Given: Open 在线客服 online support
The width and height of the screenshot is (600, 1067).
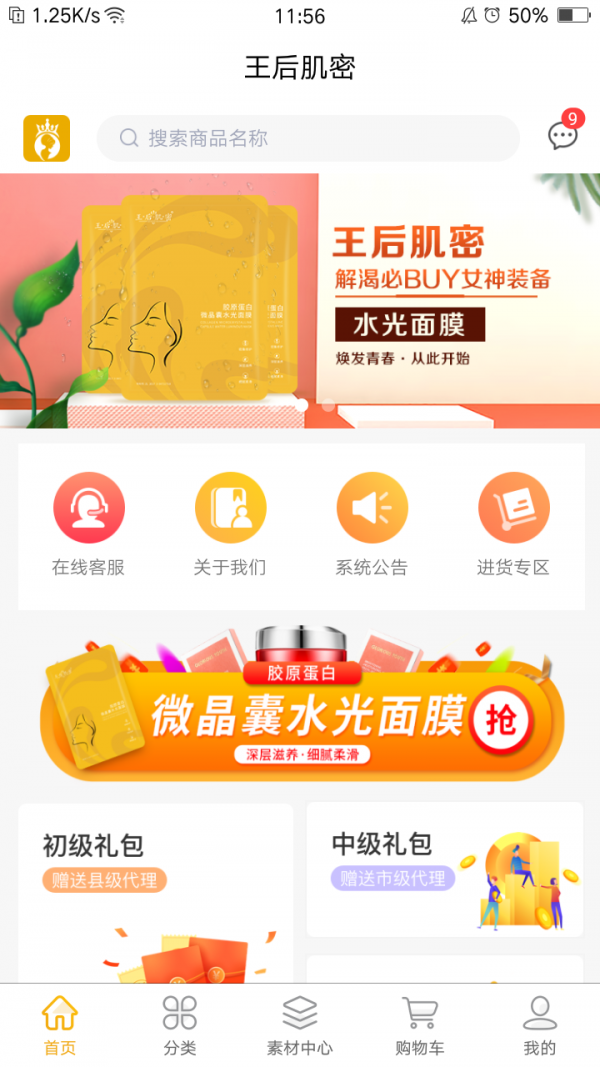Looking at the screenshot, I should (x=89, y=524).
